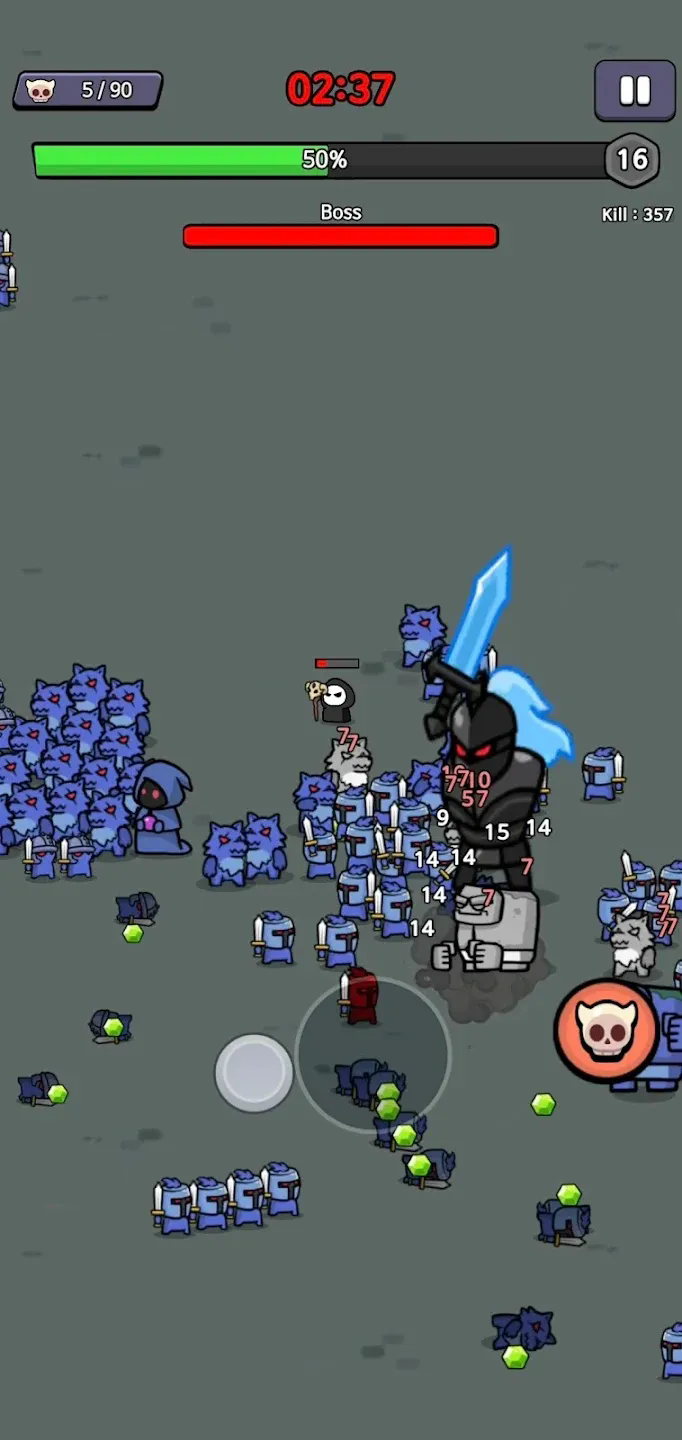Image resolution: width=682 pixels, height=1440 pixels.
Task: Tap the virtual joystick knob
Action: point(254,1072)
